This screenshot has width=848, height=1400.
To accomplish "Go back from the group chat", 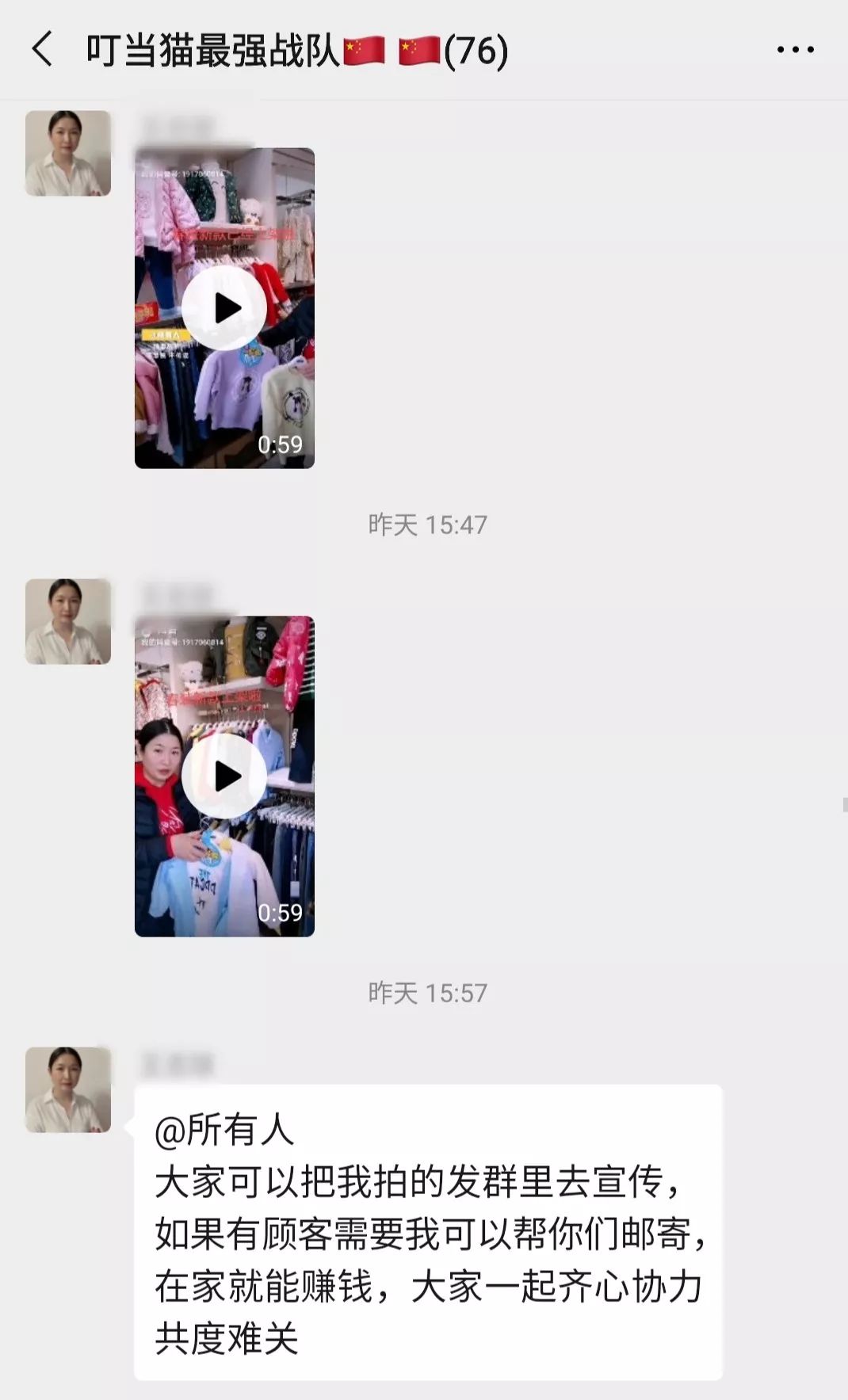I will click(43, 49).
